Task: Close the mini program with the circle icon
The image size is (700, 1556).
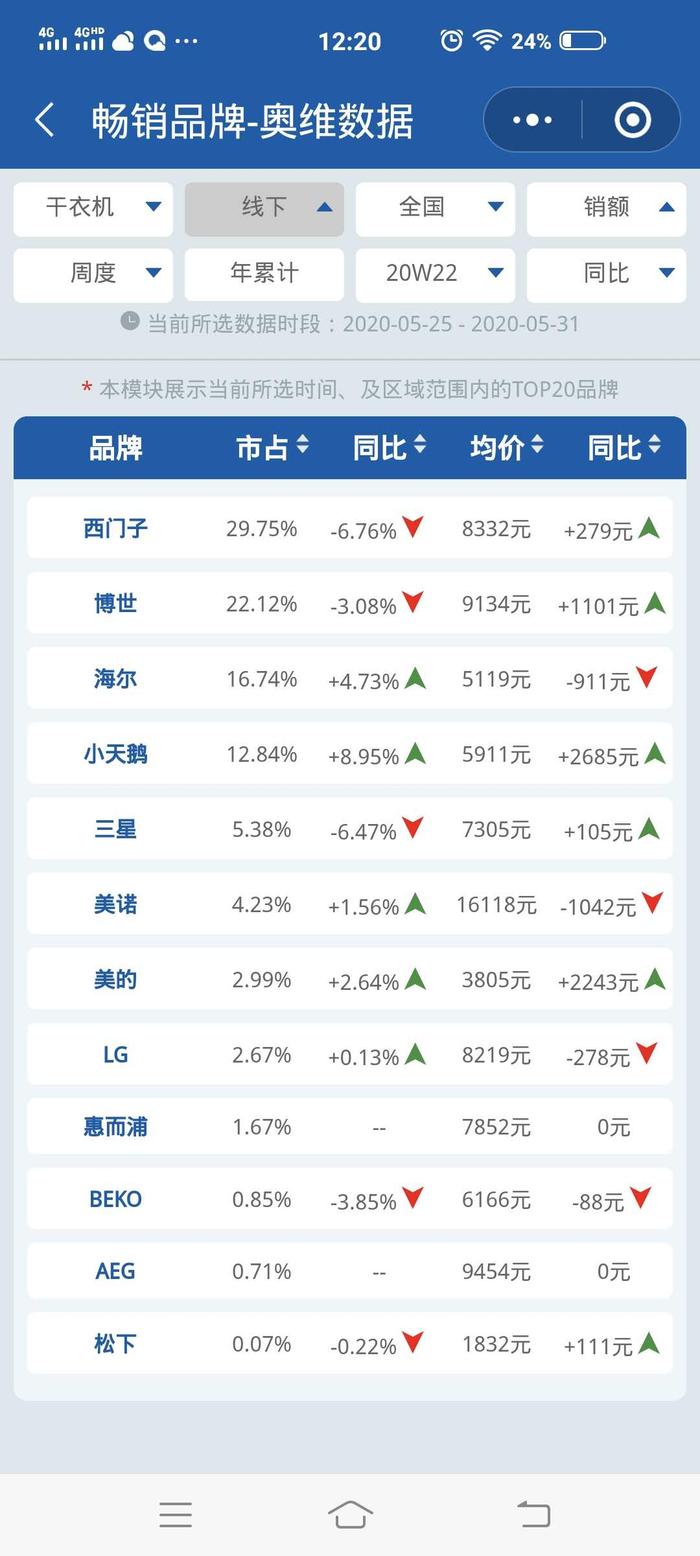Action: [x=633, y=120]
